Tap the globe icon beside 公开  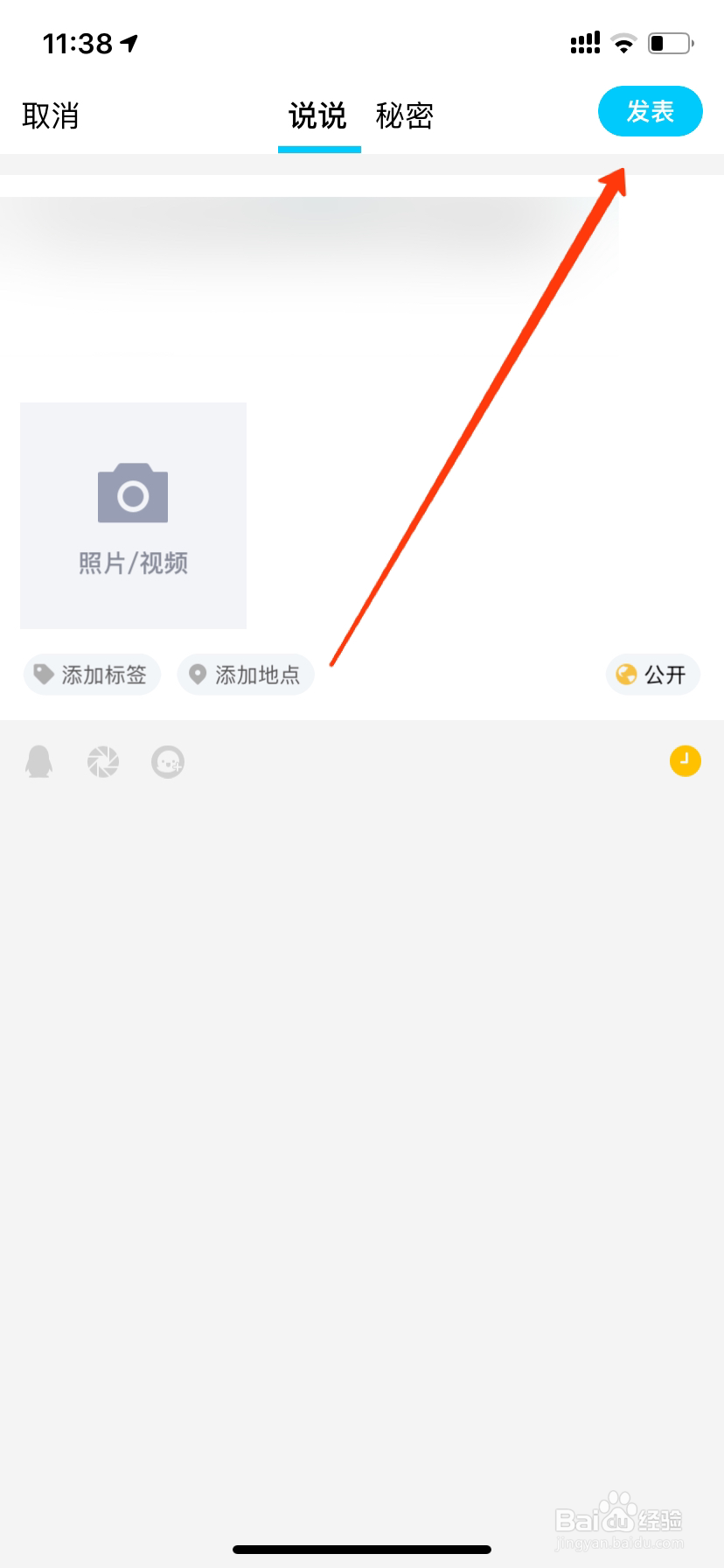point(626,674)
